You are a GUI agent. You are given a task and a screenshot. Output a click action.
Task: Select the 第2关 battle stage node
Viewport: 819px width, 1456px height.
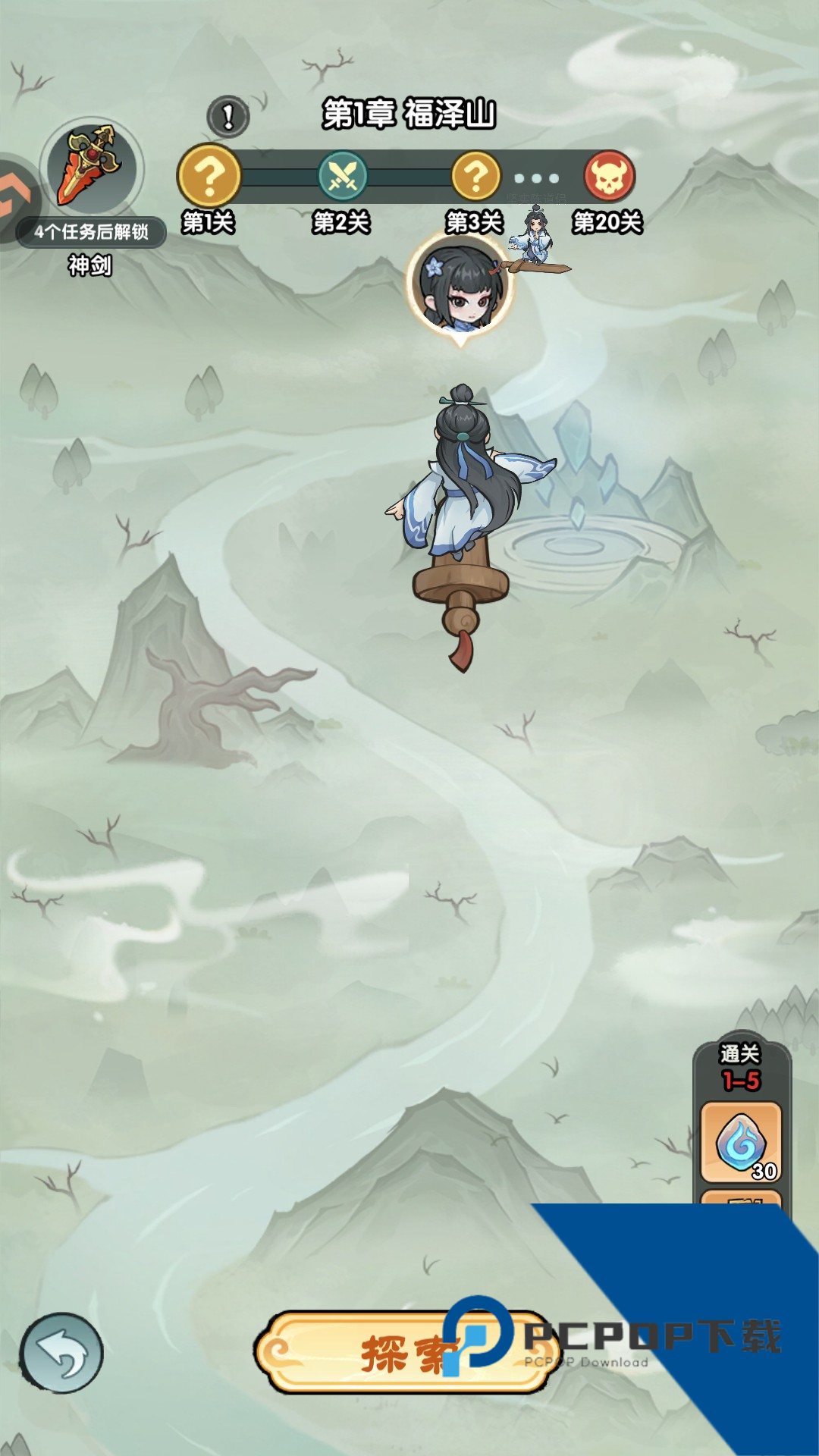(x=343, y=177)
